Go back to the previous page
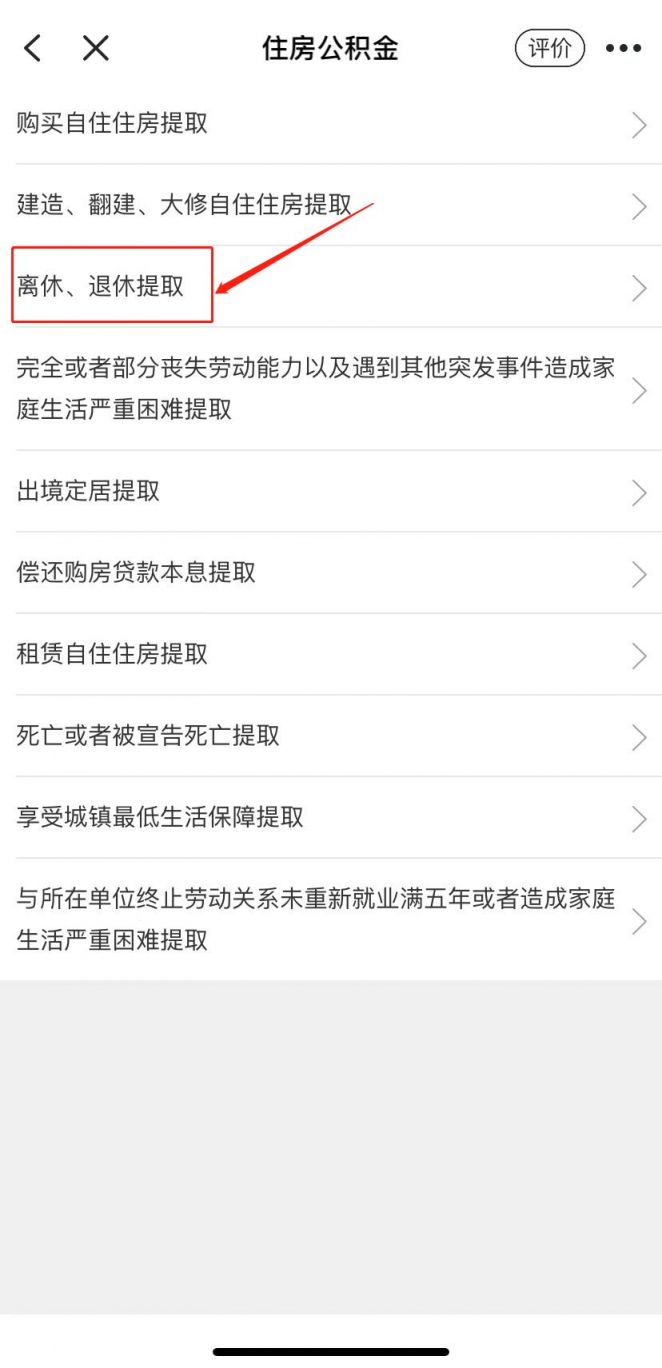 click(x=33, y=48)
